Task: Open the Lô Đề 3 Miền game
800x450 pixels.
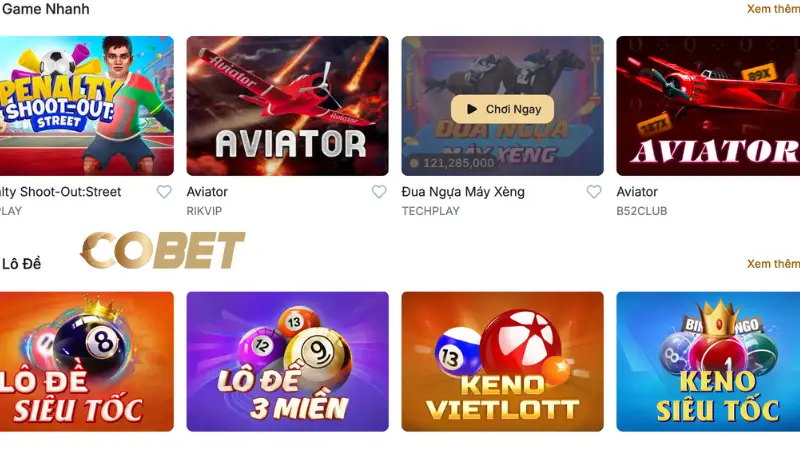Action: pyautogui.click(x=287, y=362)
